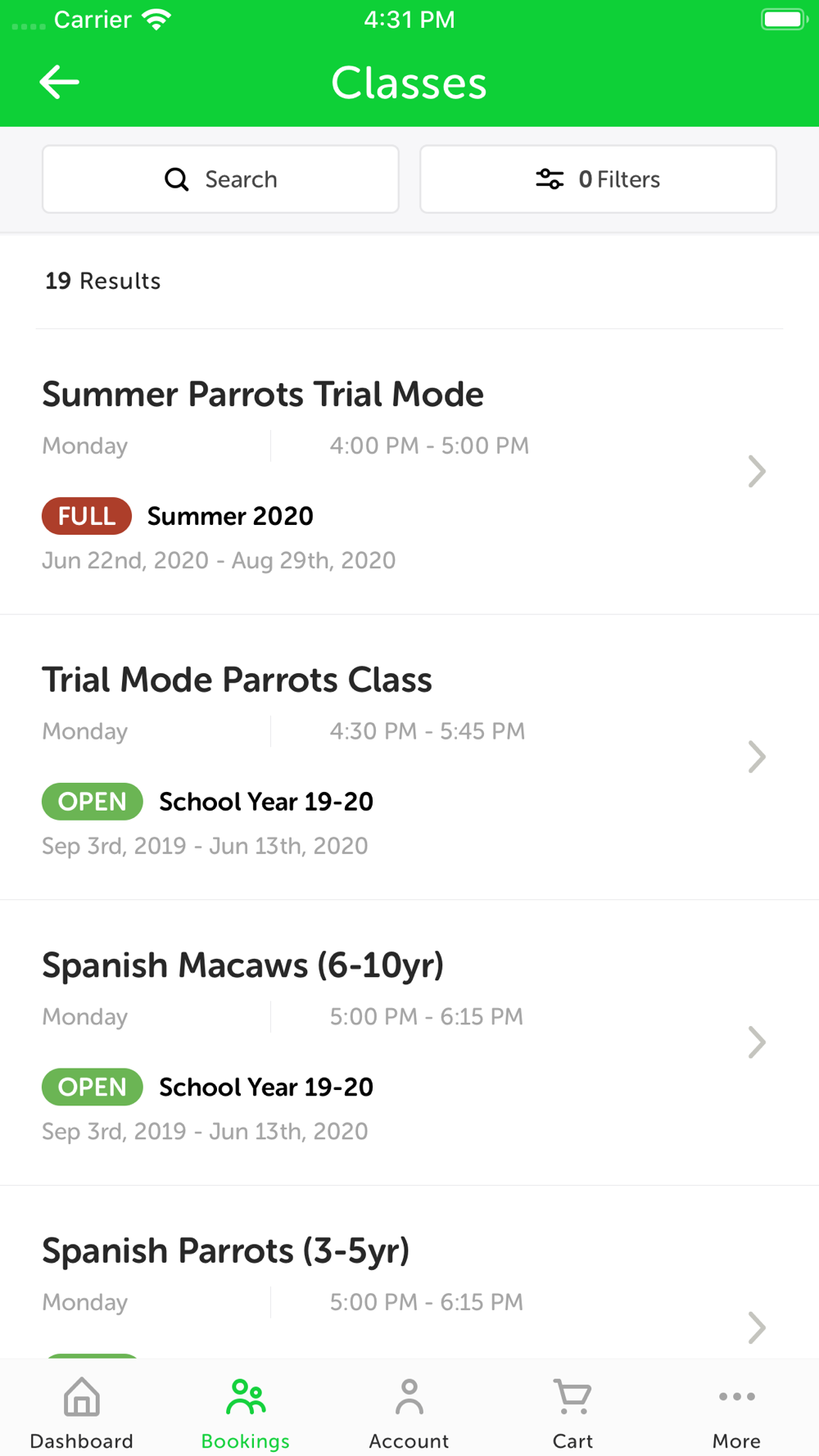Switch to the Bookings tab
Screen dimensions: 819x1456
coord(246,1412)
